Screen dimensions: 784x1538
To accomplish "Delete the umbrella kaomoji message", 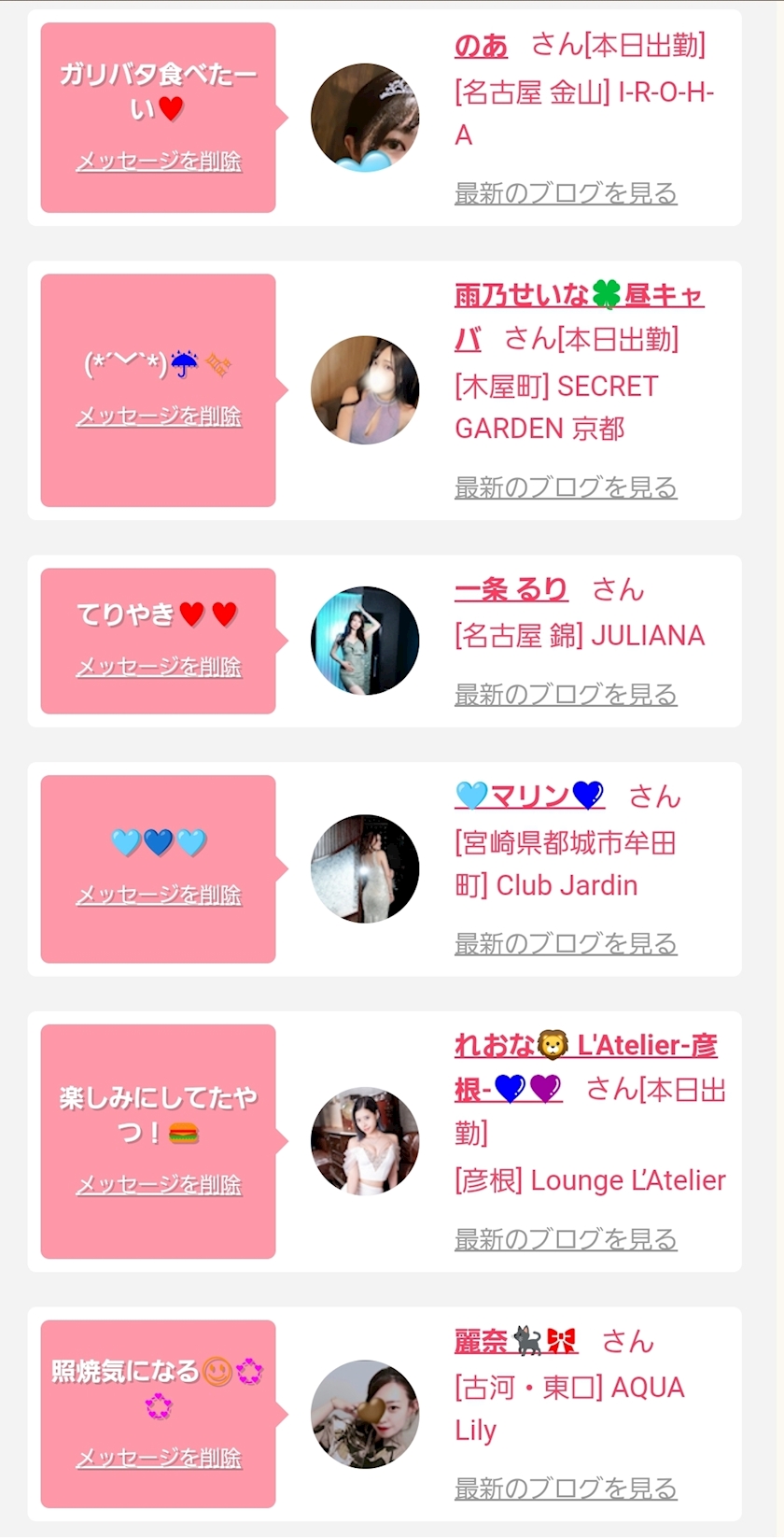I will (159, 416).
